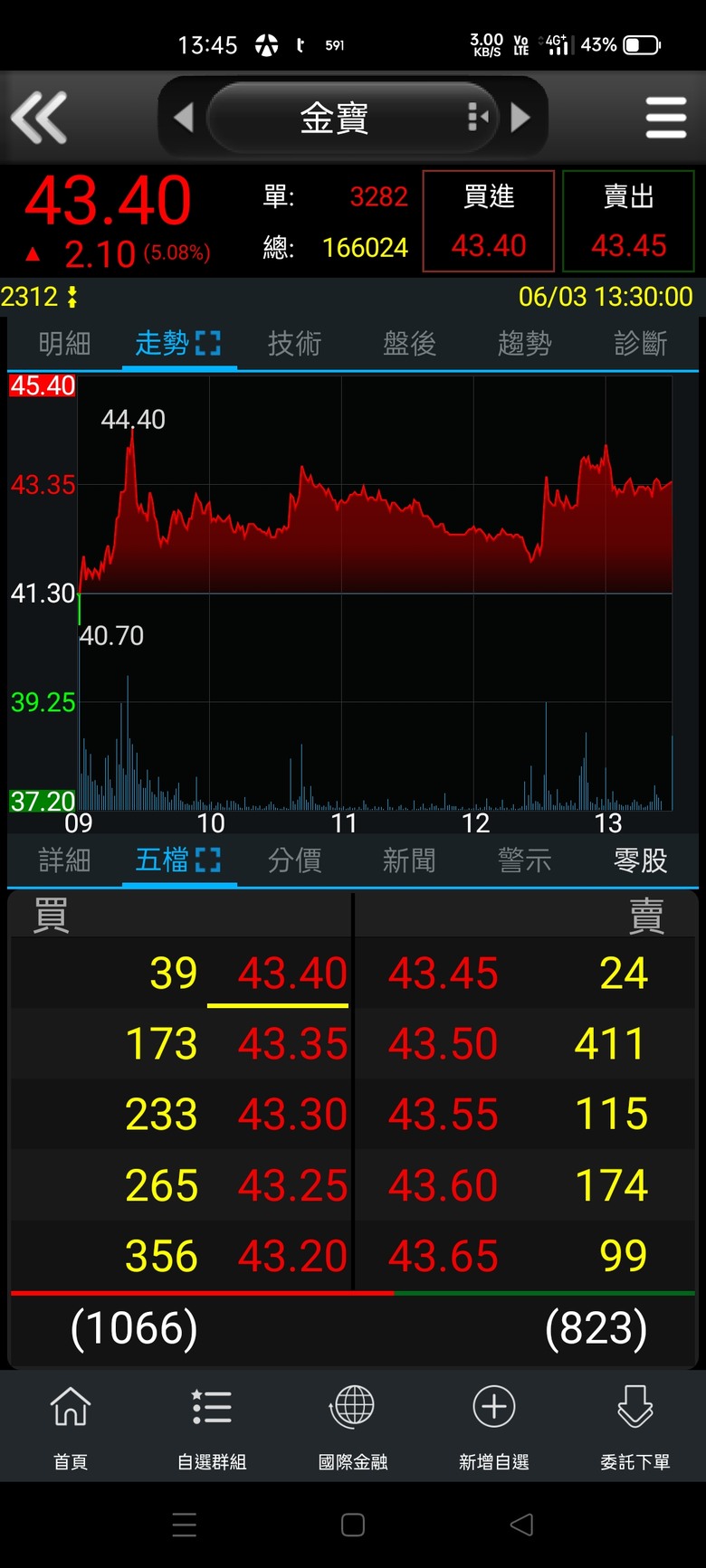Screen dimensions: 706x1568
Task: Show next stock with right arrow
Action: (x=520, y=118)
